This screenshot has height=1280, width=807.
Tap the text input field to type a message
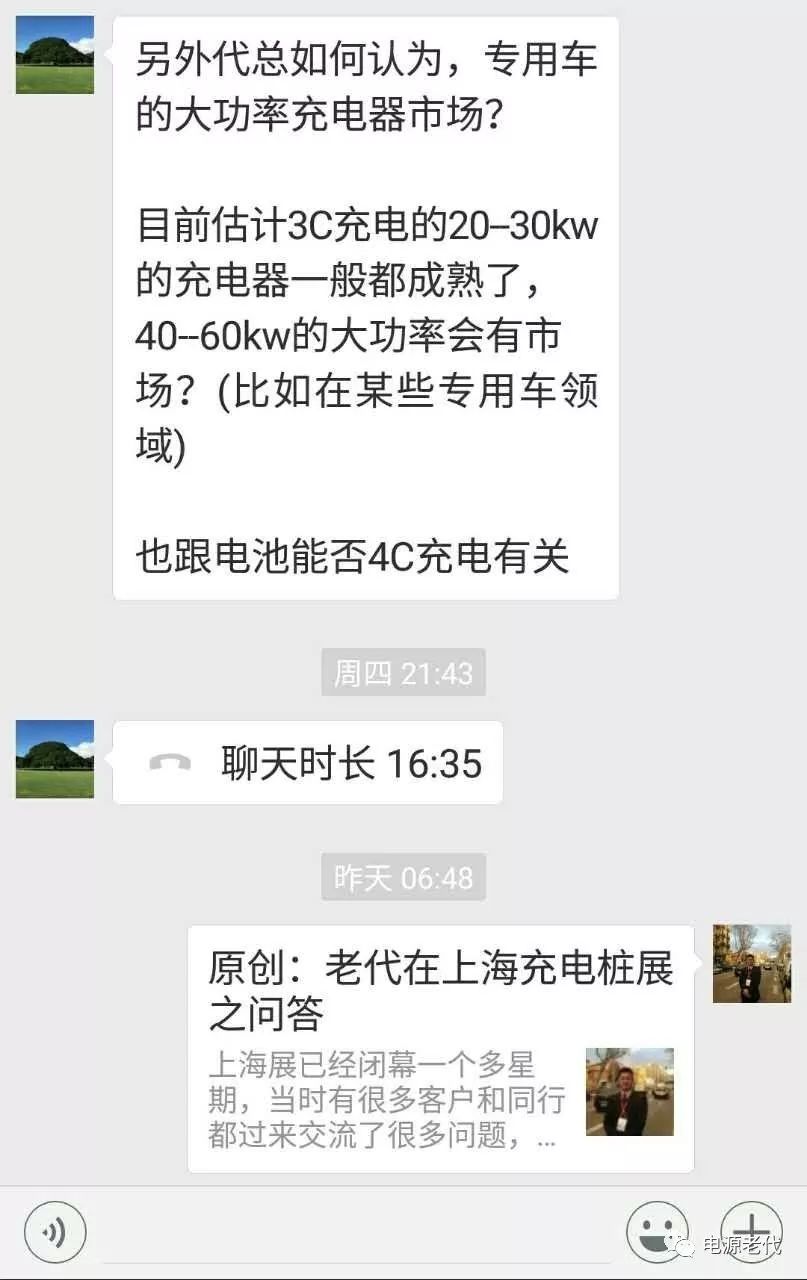[x=350, y=1232]
